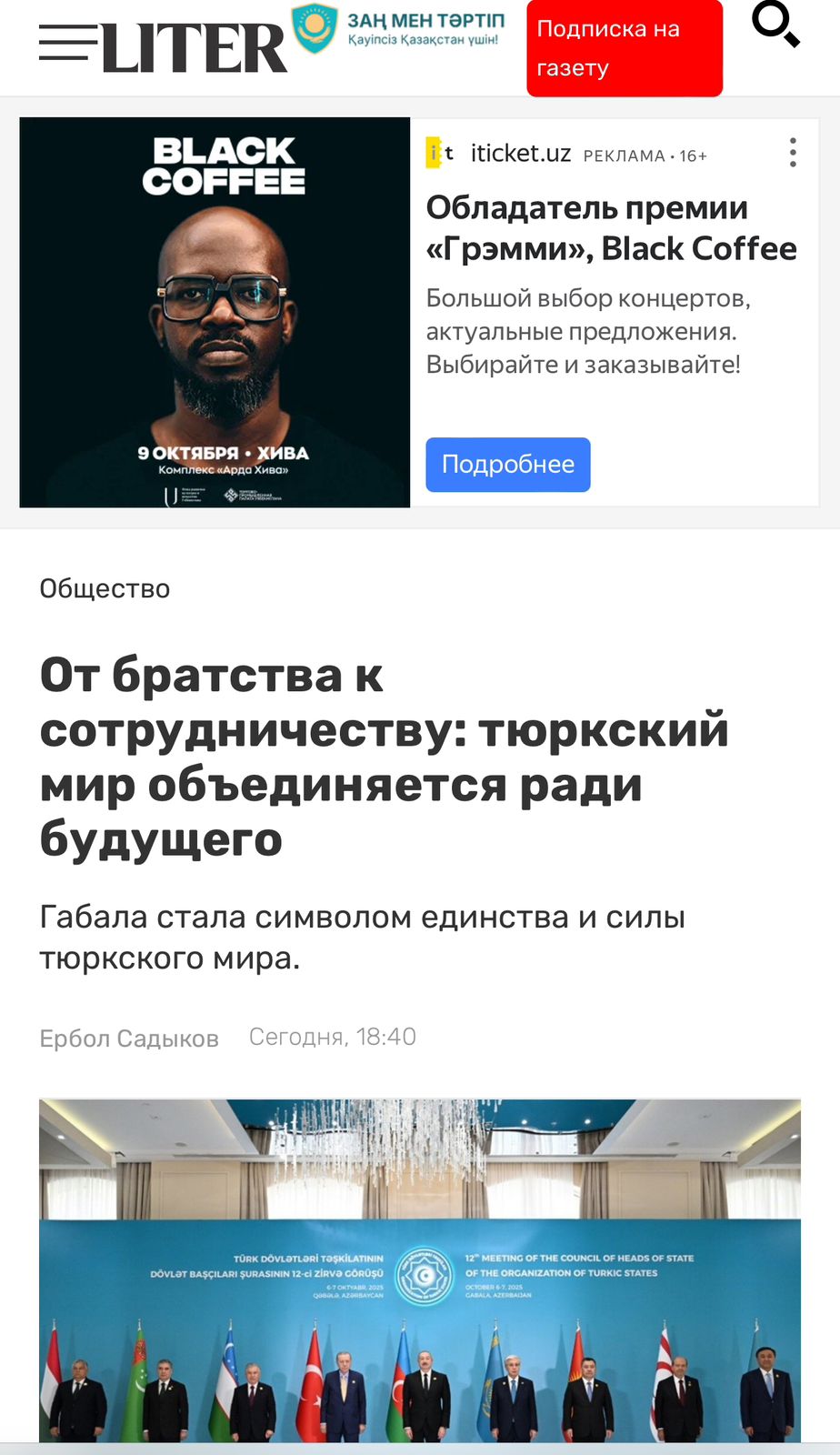Open the site search
840x1455 pixels.
pos(775,25)
